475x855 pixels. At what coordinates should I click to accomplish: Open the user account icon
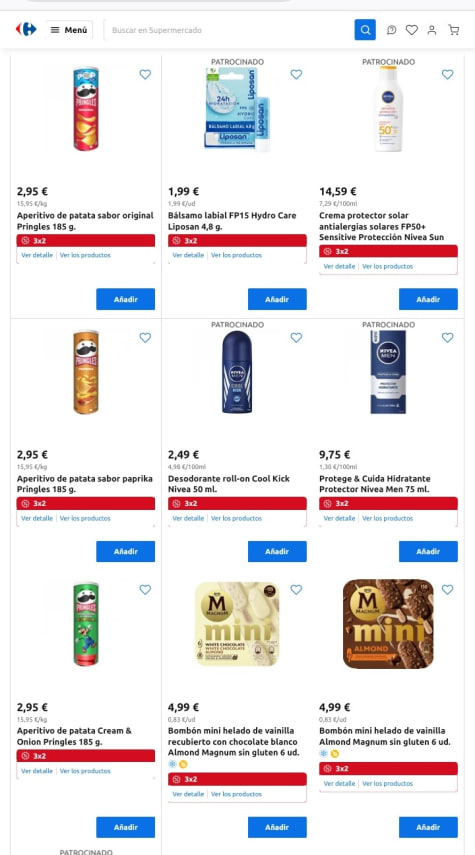[x=432, y=30]
